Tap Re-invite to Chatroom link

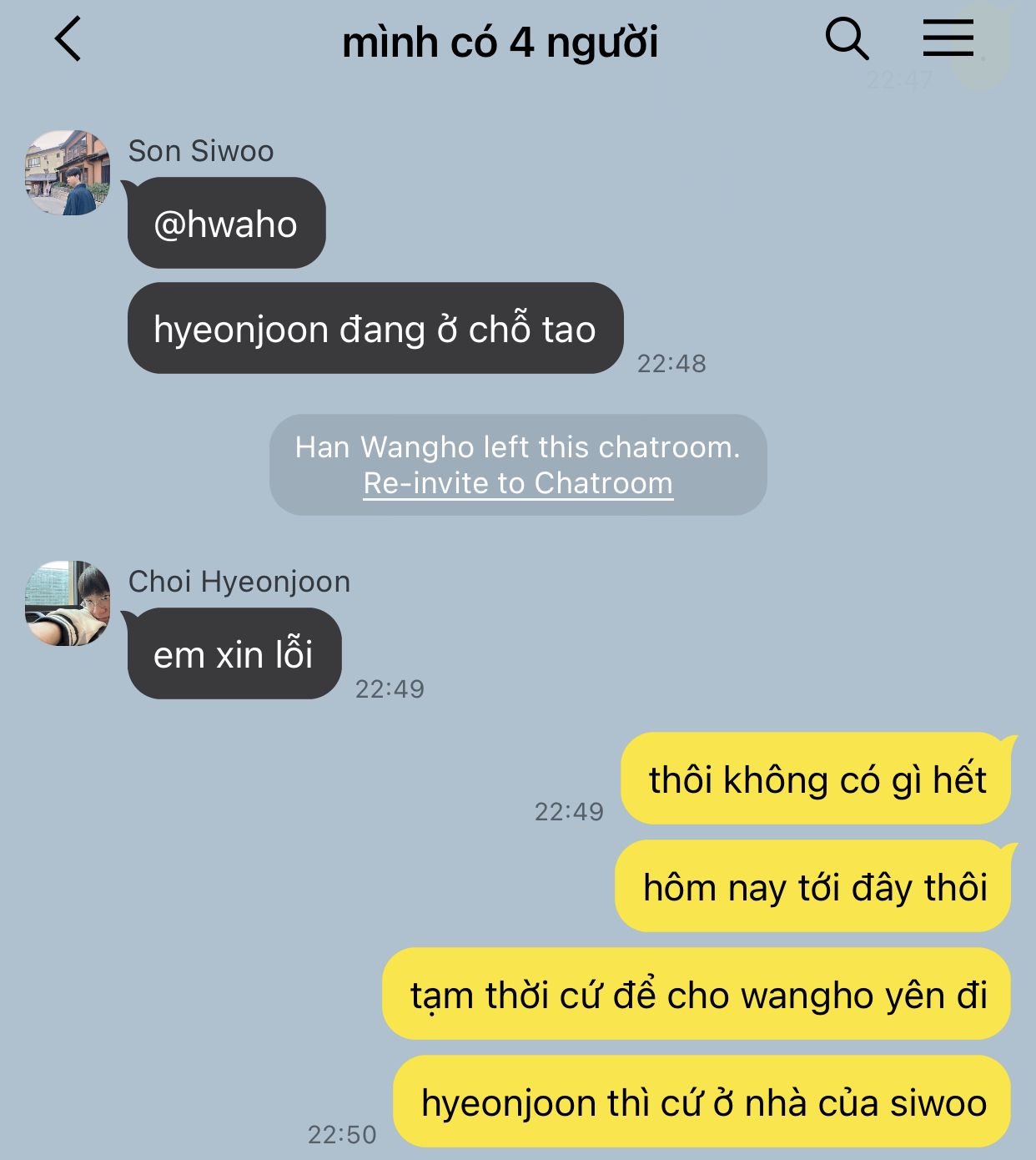(x=517, y=483)
